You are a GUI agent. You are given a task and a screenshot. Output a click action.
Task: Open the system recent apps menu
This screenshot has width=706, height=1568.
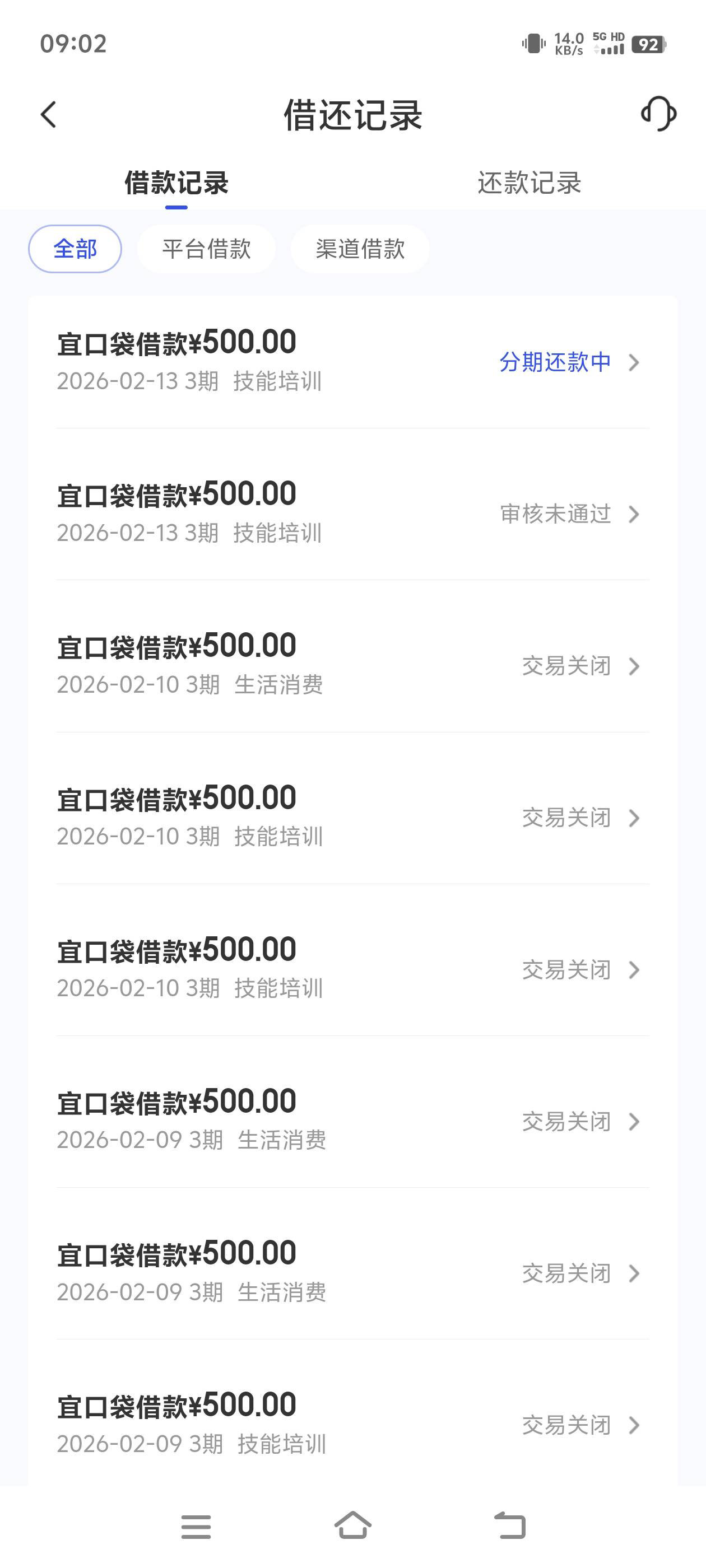pos(196,1526)
